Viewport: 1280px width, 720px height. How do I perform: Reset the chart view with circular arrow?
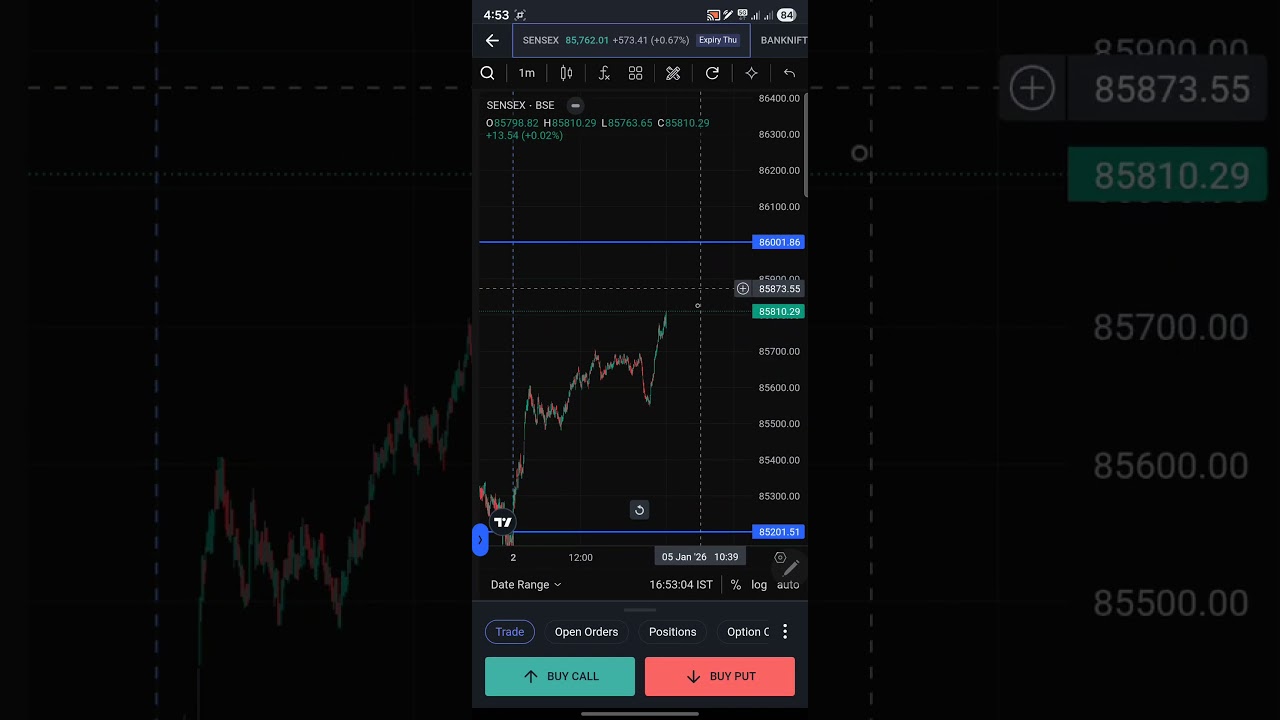tap(639, 510)
